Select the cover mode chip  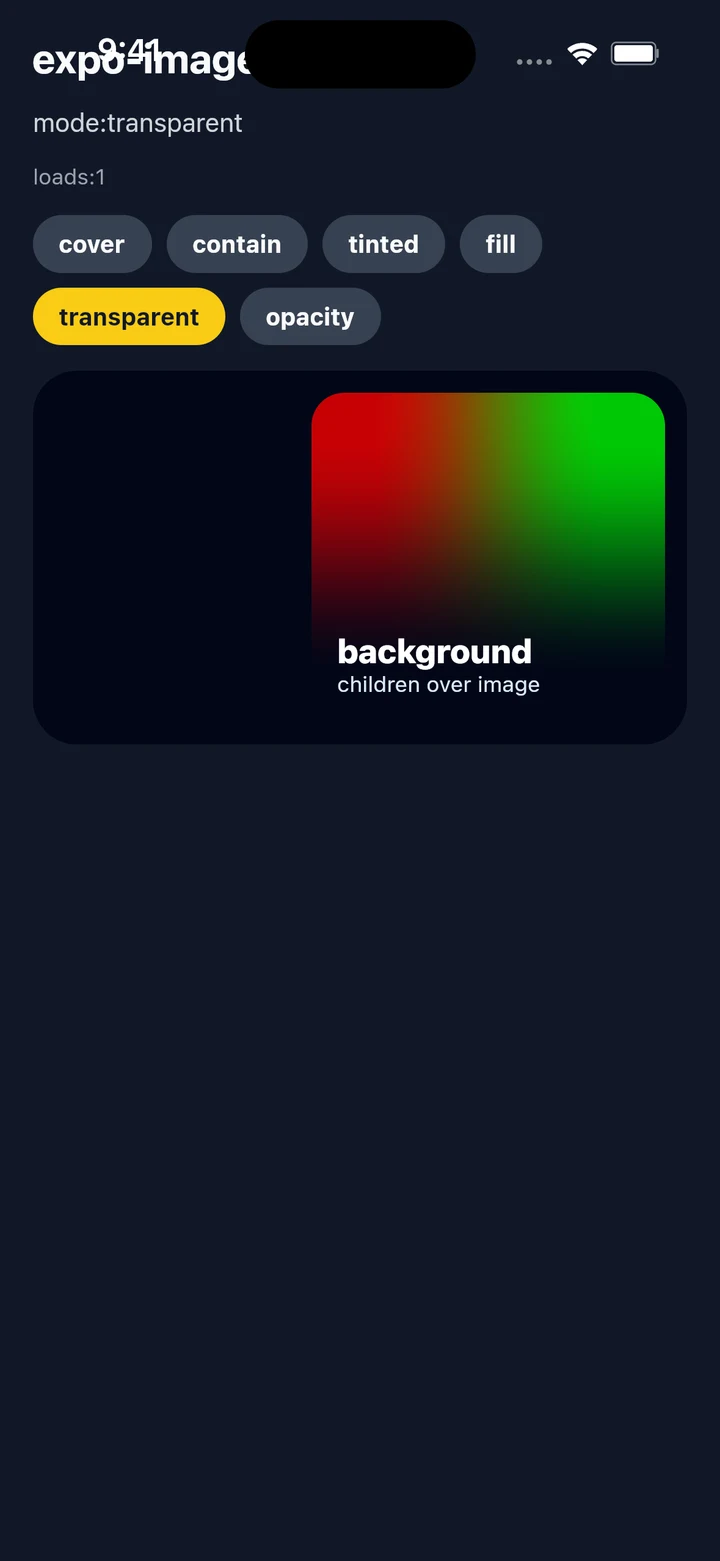[92, 244]
